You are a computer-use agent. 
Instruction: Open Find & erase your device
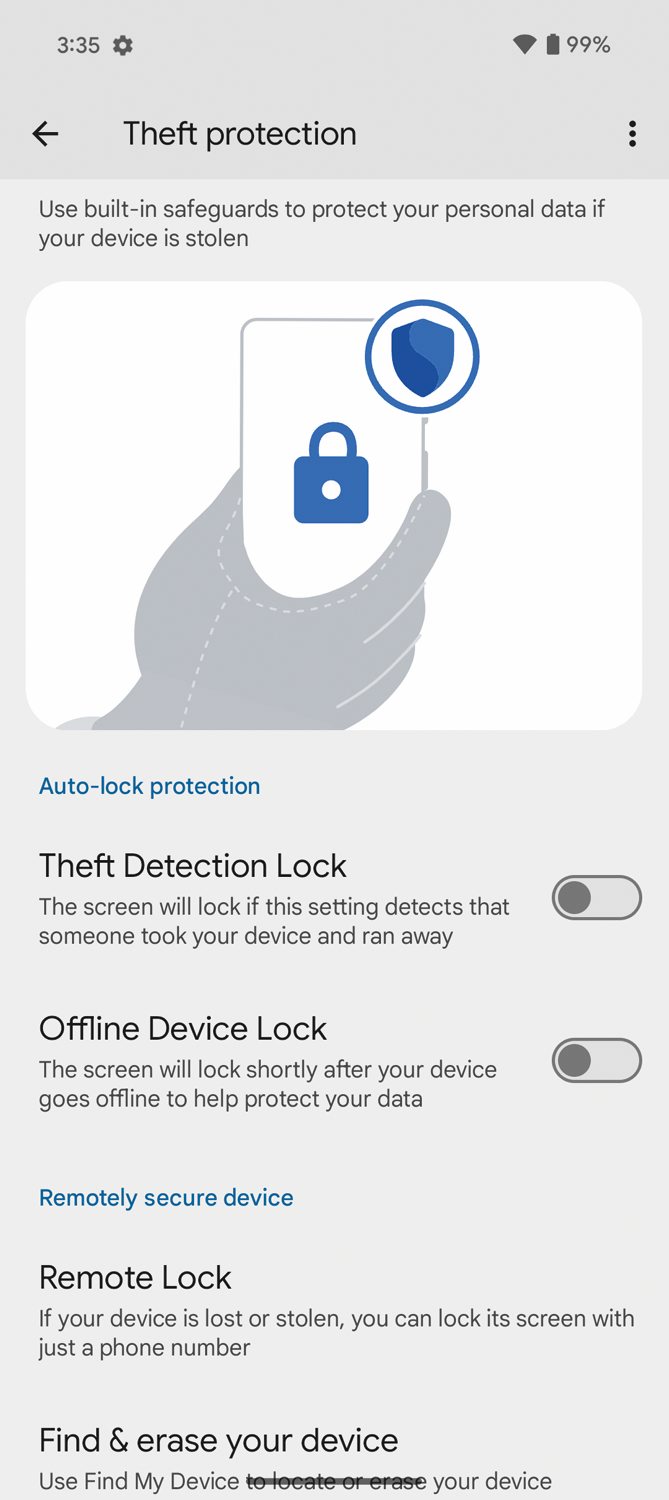335,1458
